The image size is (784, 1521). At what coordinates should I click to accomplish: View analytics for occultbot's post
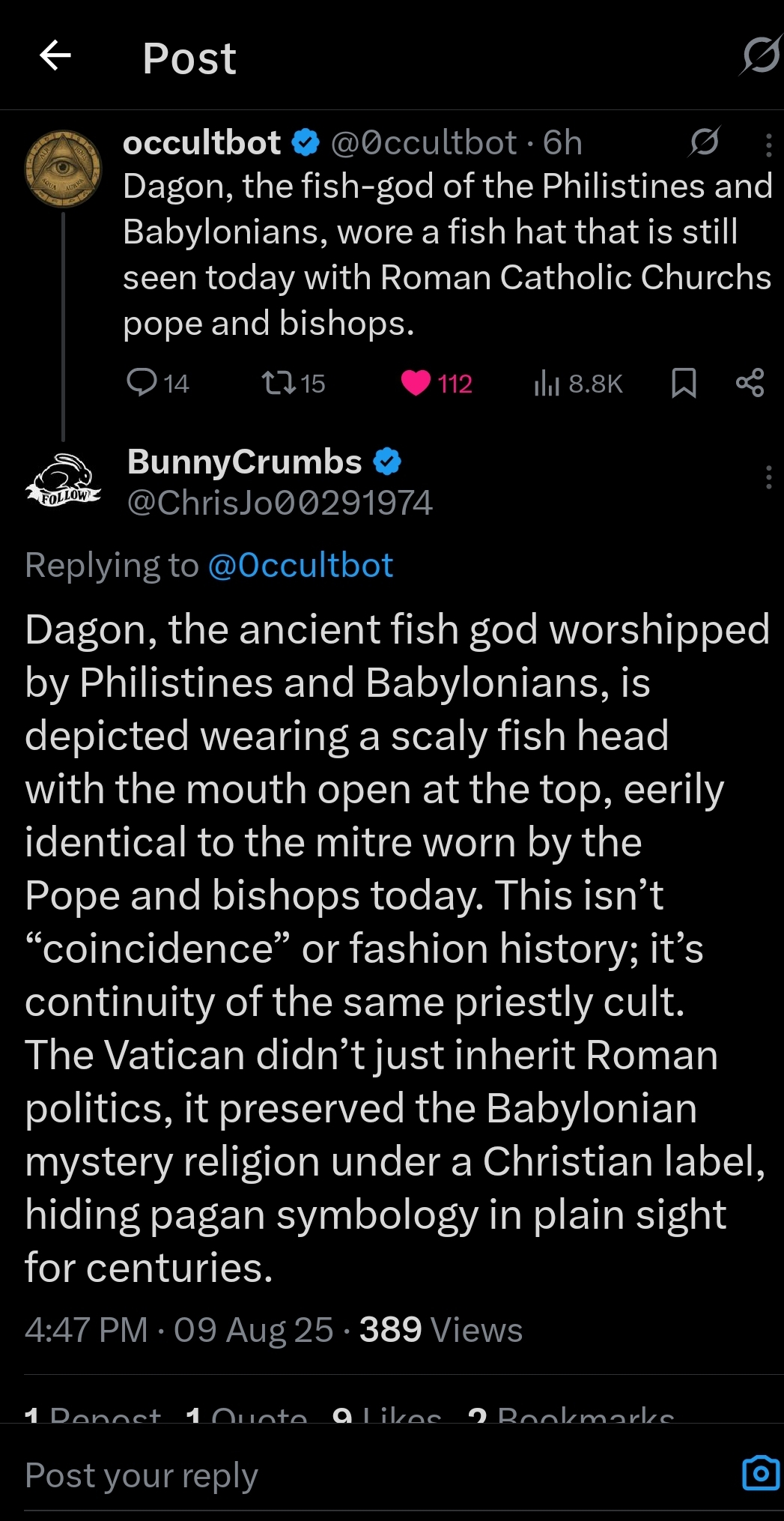click(x=547, y=383)
